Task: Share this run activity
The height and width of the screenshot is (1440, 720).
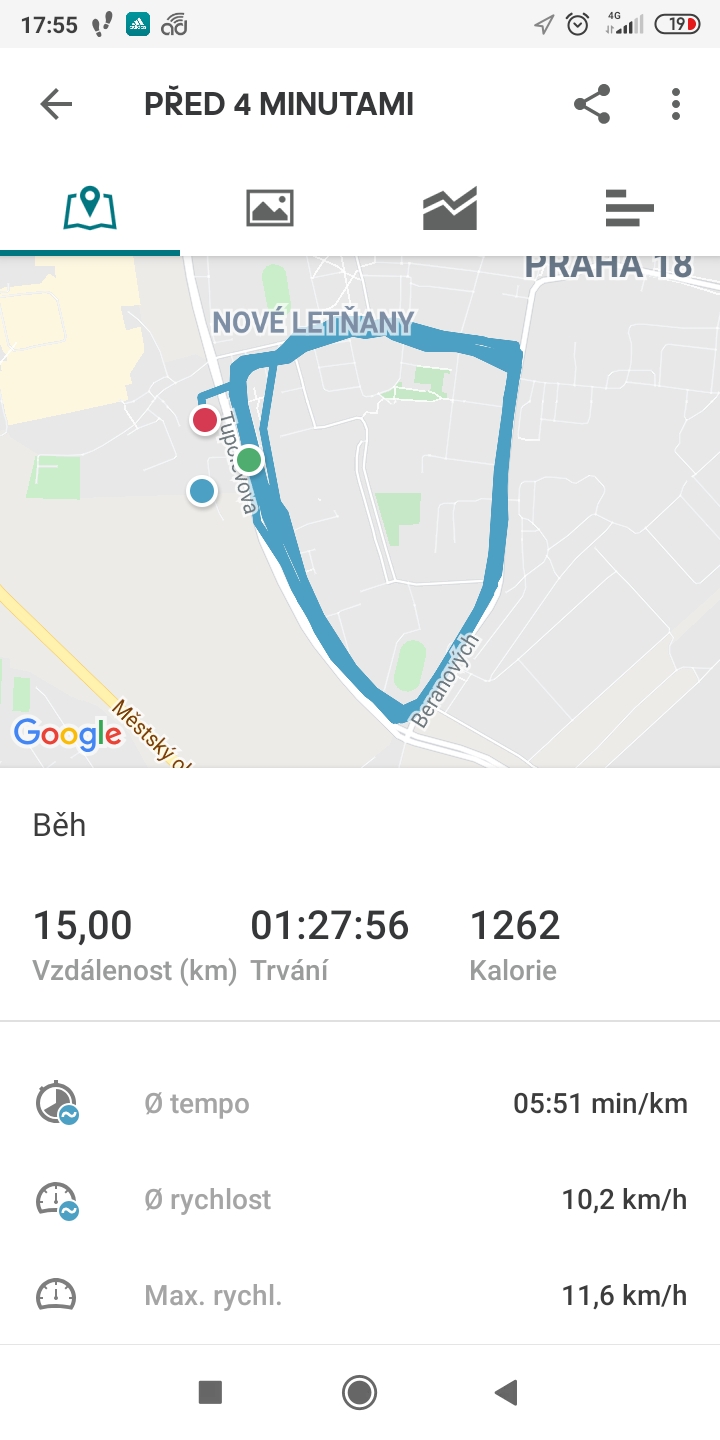Action: [592, 104]
